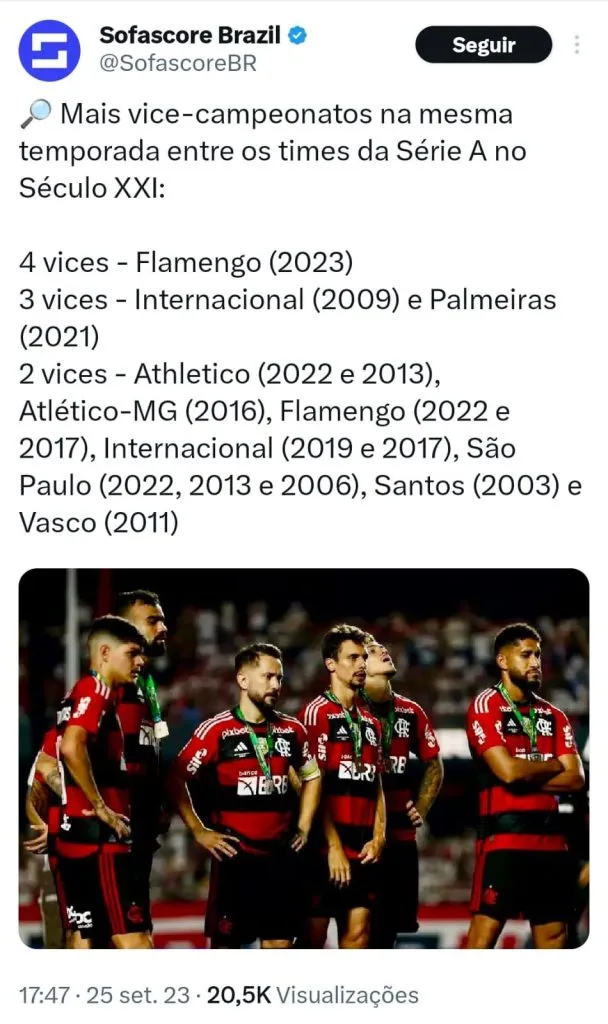
Task: Open the tweet's overflow menu
Action: click(x=576, y=45)
